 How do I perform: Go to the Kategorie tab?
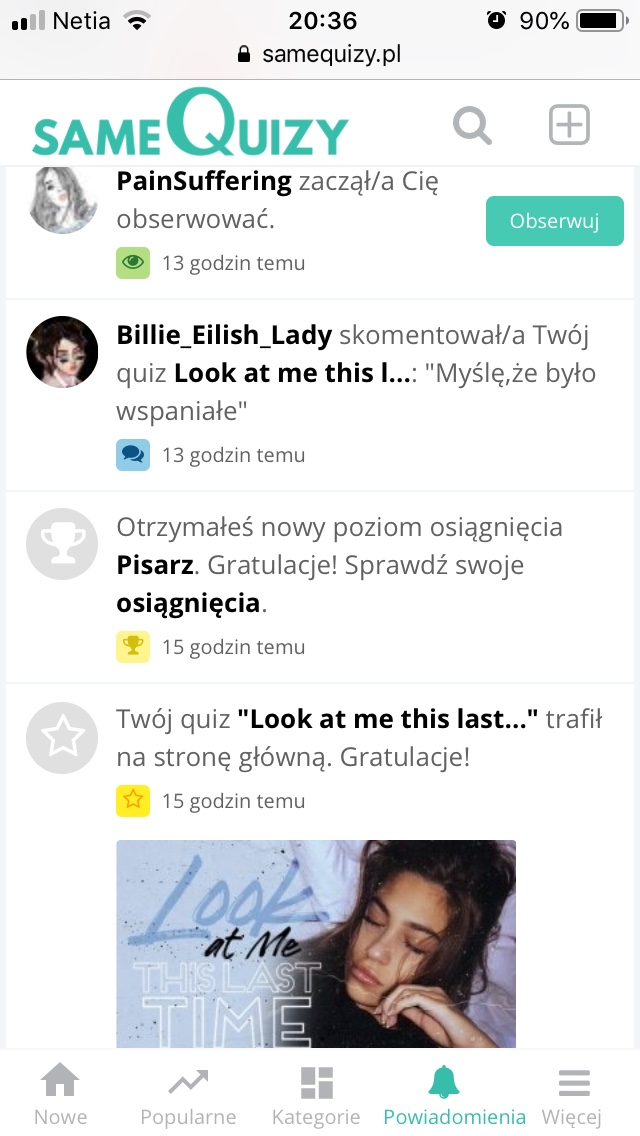coord(316,1095)
